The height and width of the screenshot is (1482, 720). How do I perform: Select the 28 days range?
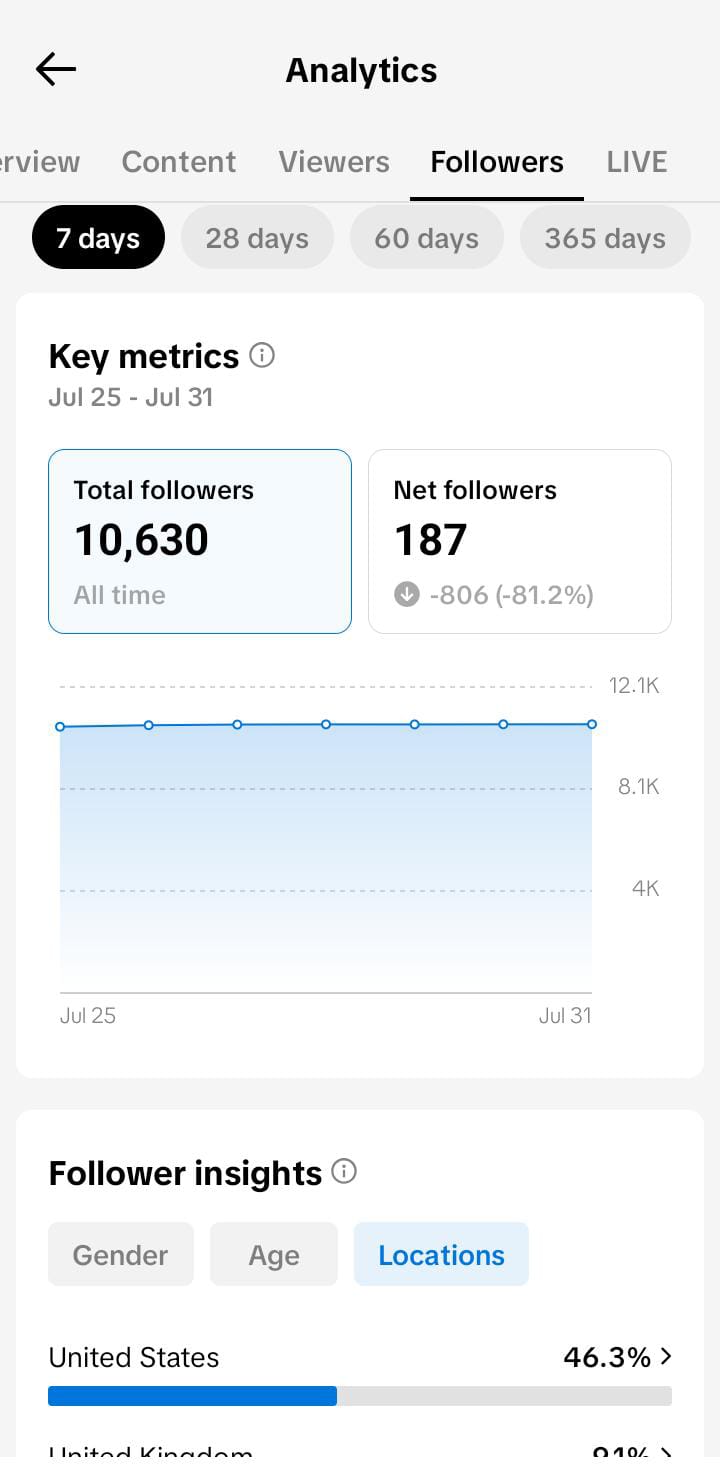257,238
